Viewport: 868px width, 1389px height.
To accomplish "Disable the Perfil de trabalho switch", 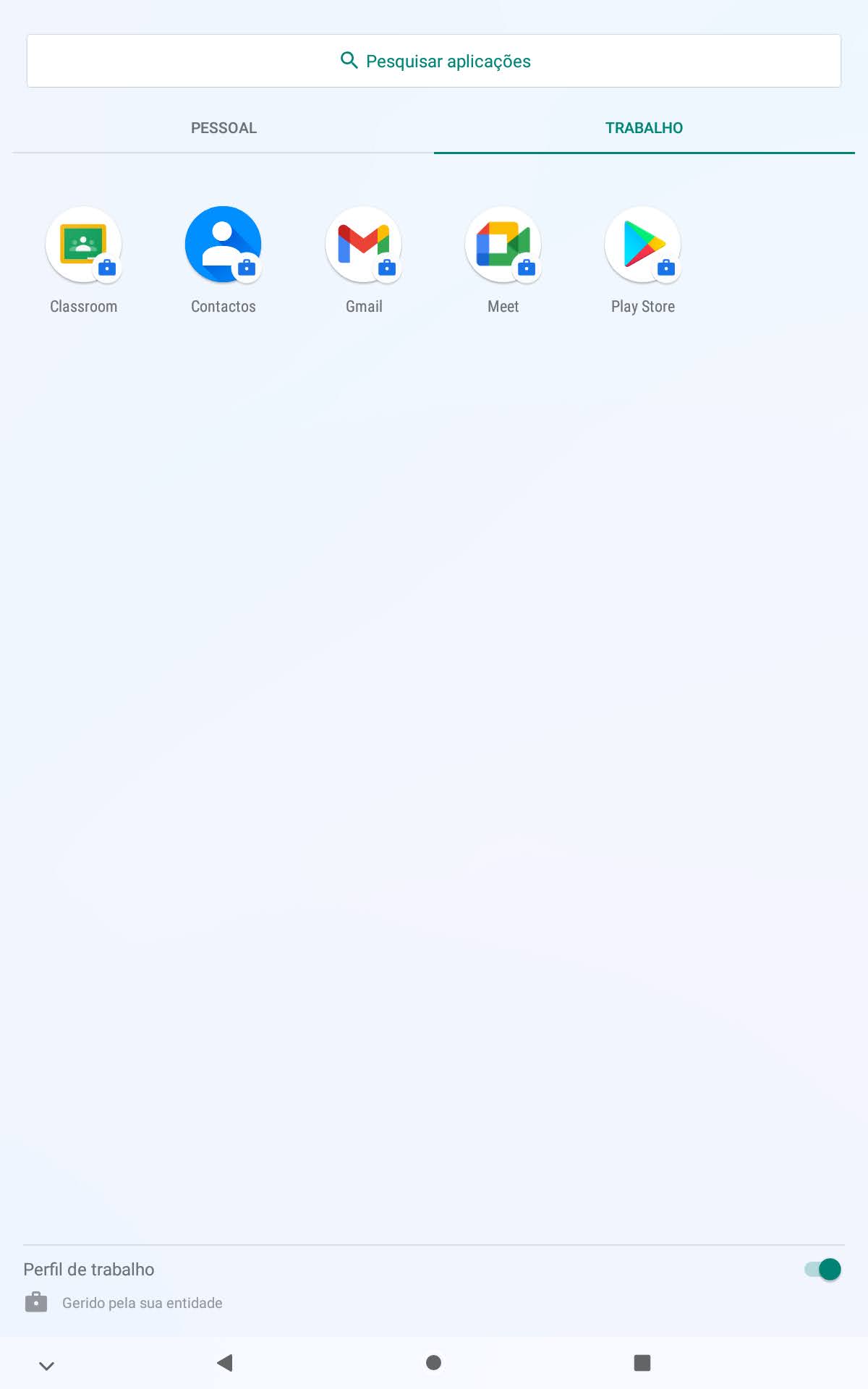I will tap(822, 1269).
